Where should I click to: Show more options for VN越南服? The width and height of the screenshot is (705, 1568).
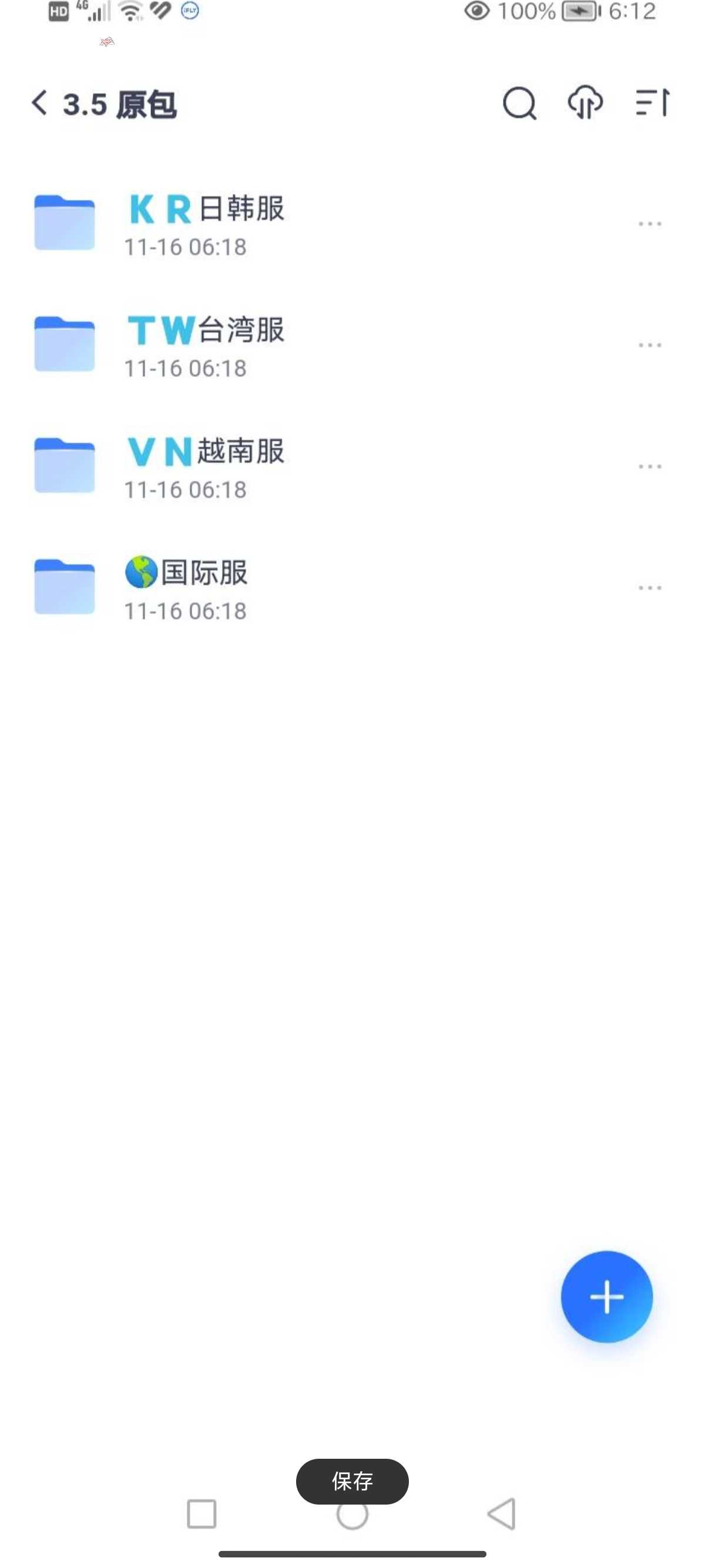[650, 466]
